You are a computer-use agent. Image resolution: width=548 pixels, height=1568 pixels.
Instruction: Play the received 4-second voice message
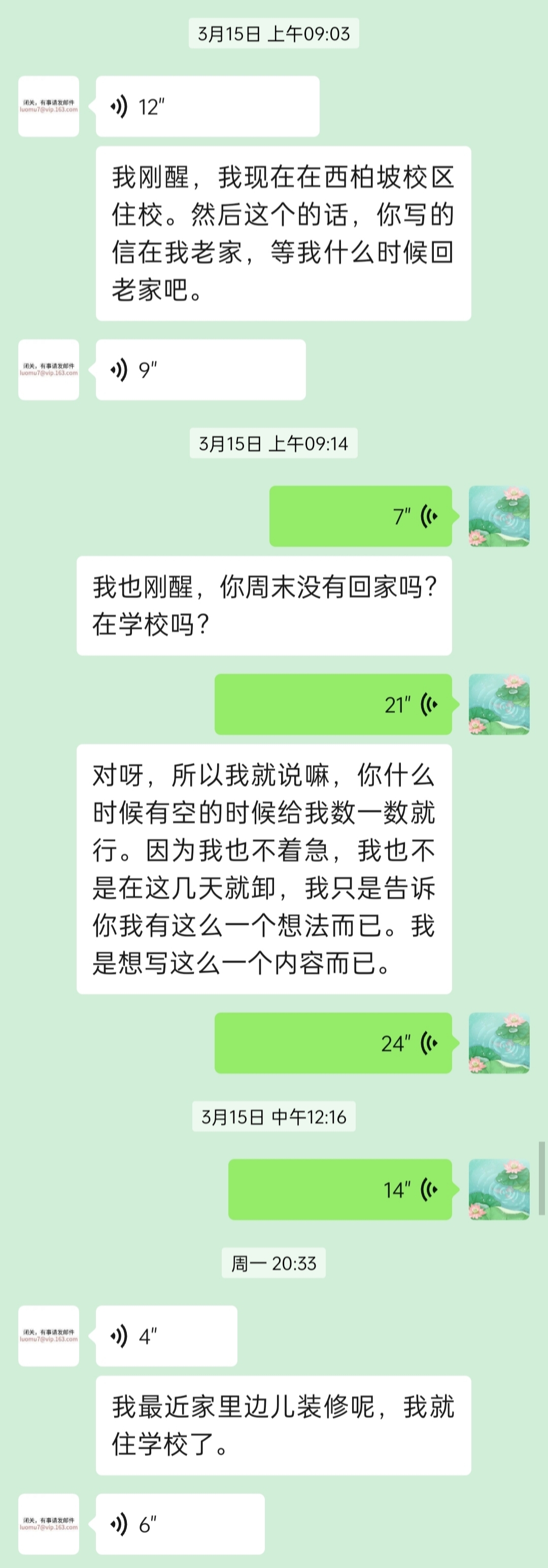166,1336
